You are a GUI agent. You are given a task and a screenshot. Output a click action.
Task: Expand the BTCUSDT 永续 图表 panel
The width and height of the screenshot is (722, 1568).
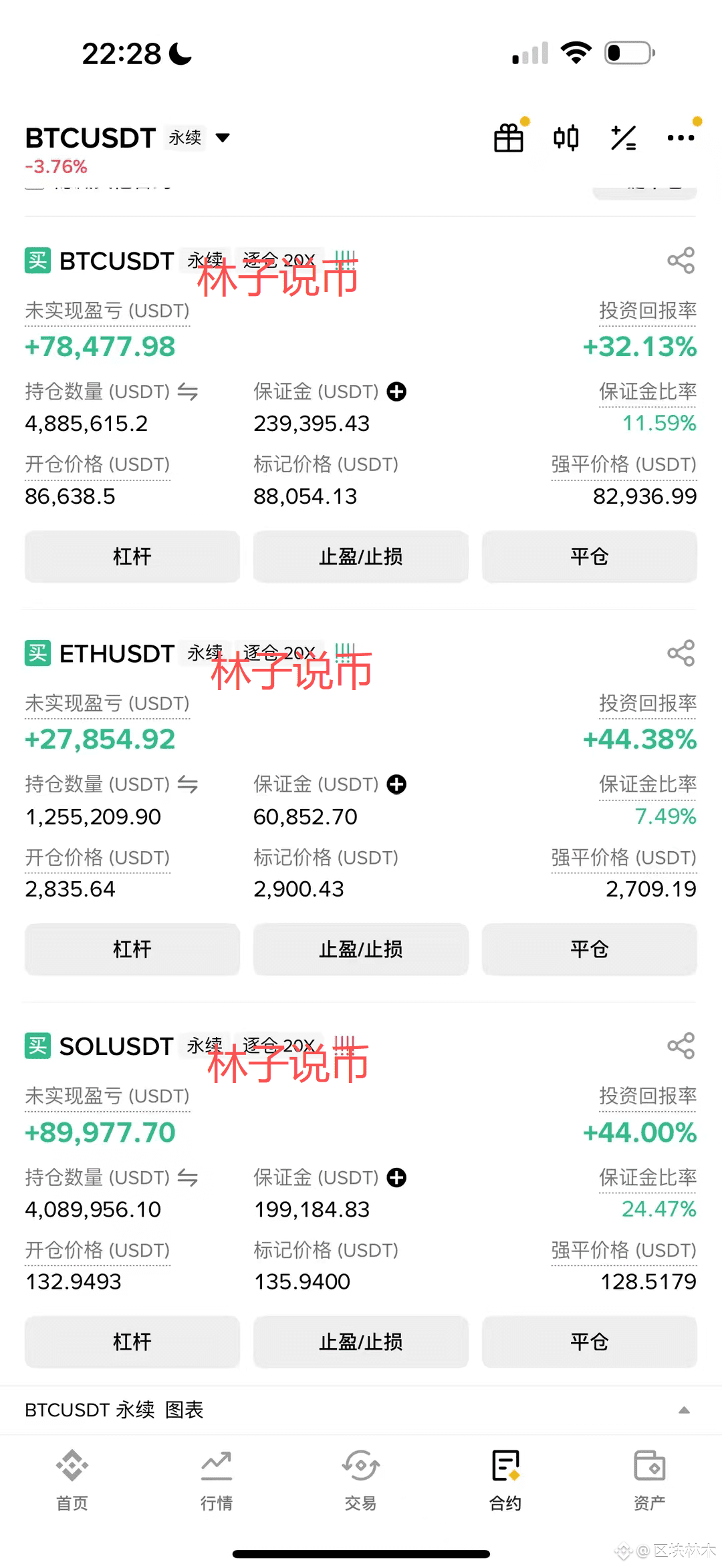point(683,1410)
